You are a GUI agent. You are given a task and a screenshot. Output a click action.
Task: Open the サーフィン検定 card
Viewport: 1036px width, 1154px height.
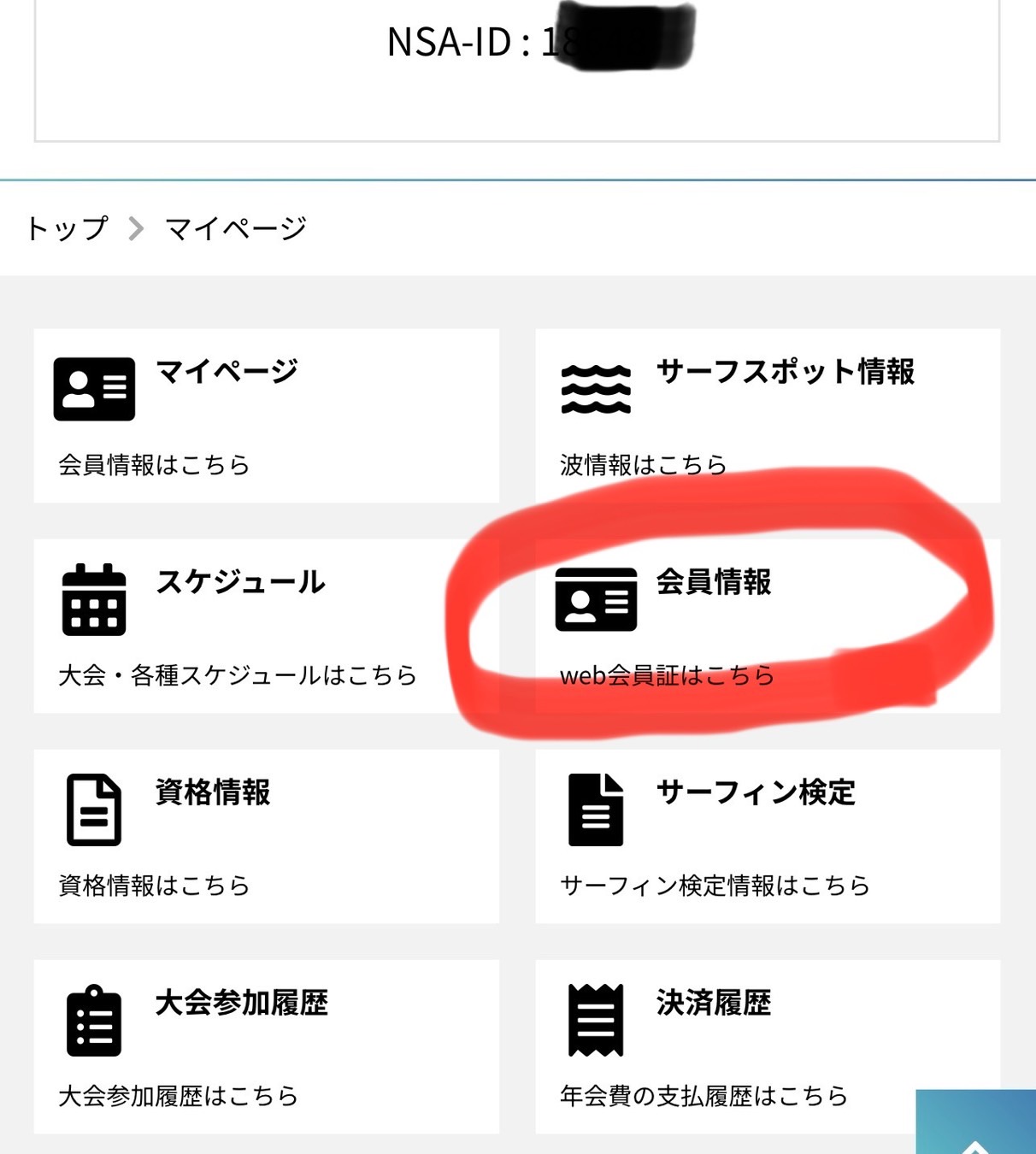767,836
